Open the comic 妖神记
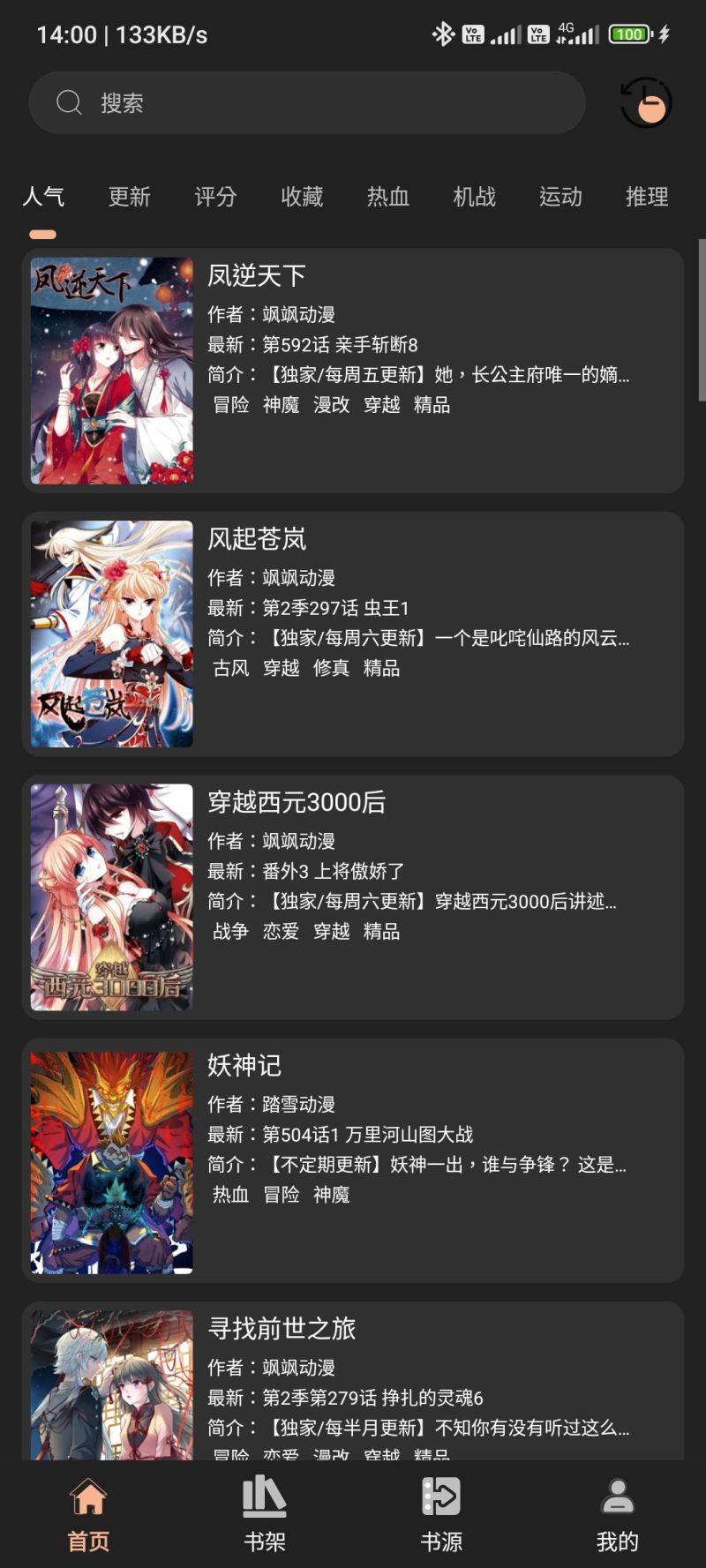706x1568 pixels. (353, 1159)
